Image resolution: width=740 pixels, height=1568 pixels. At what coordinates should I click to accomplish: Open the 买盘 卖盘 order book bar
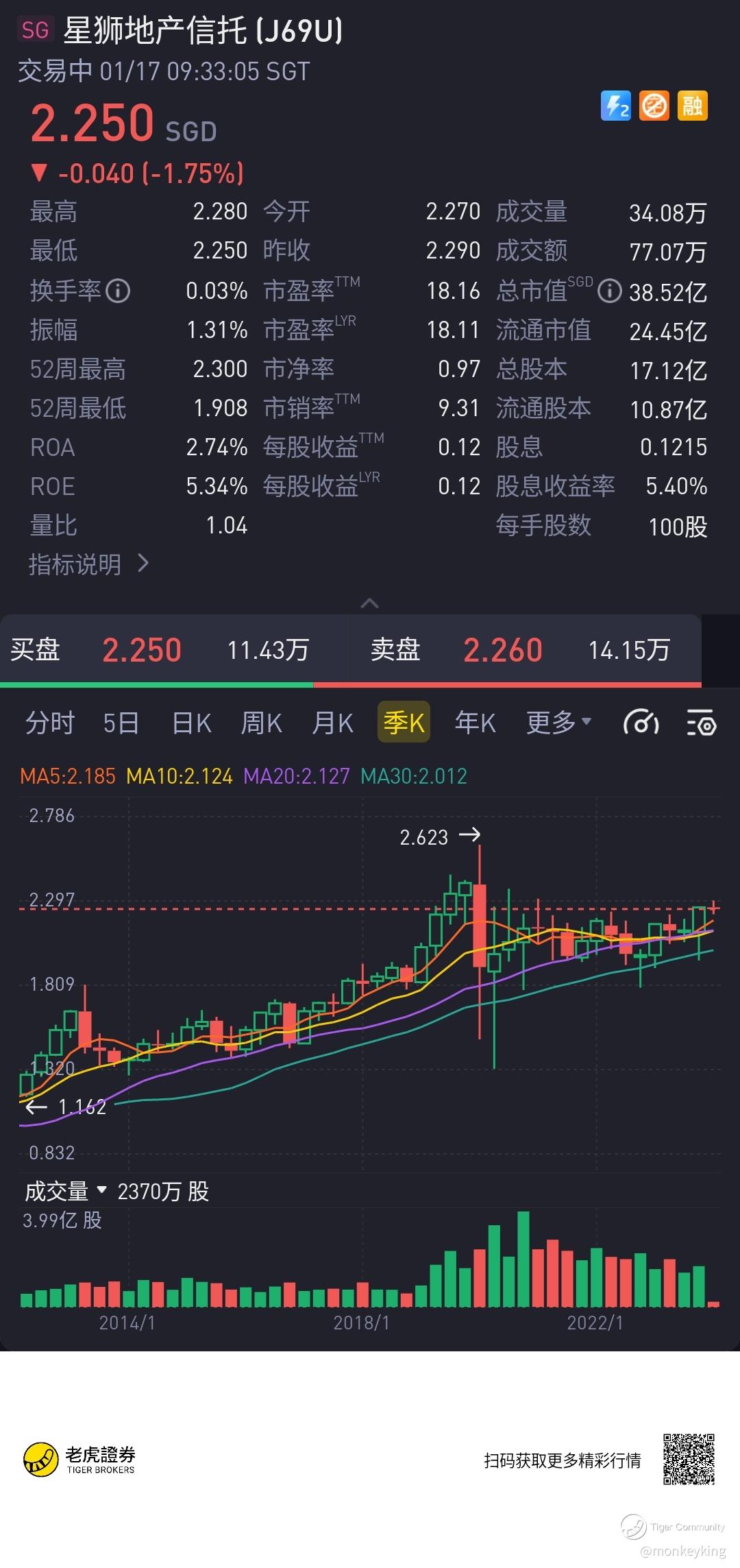[349, 649]
